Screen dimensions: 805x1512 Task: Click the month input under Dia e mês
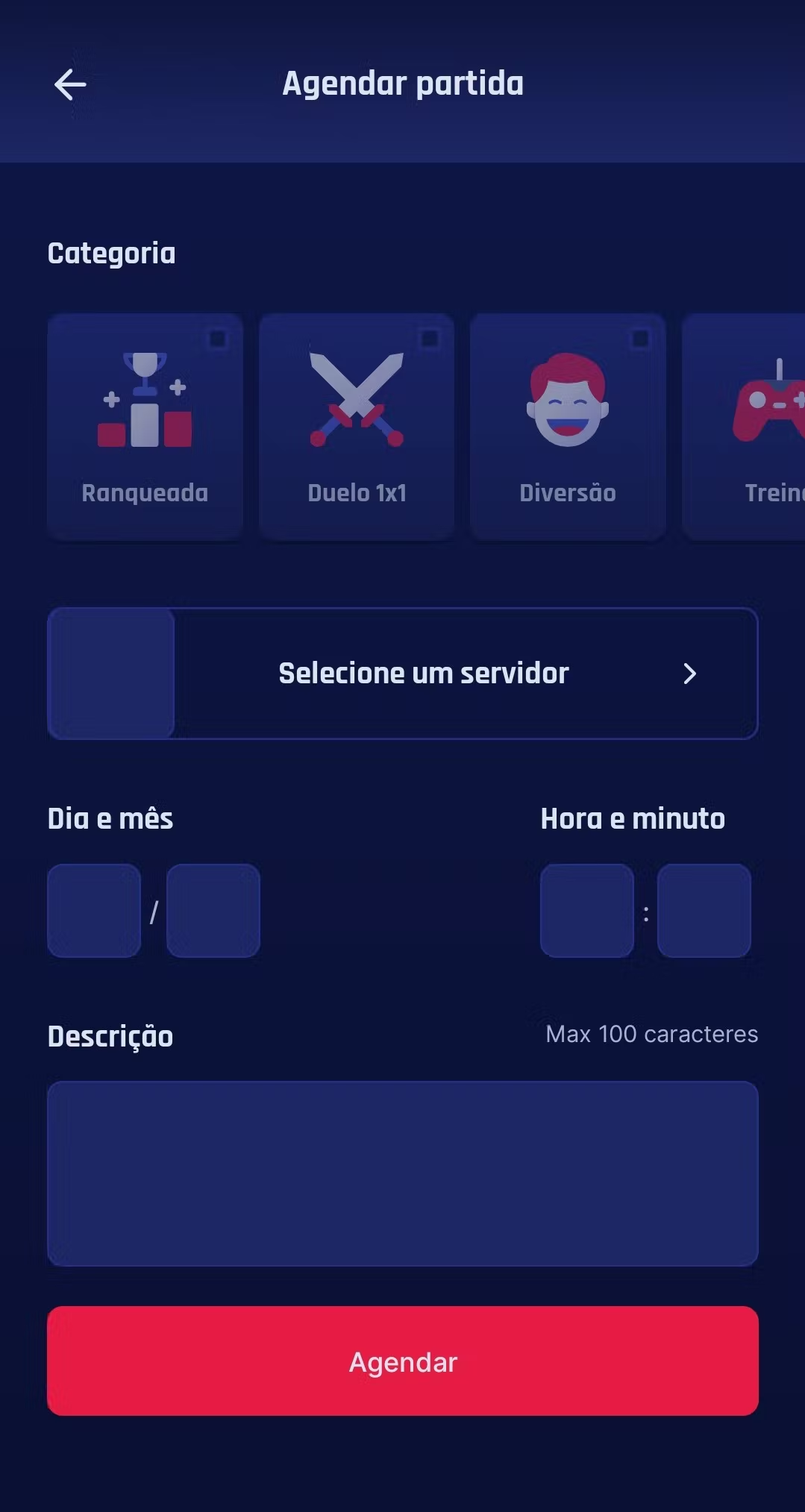(213, 910)
